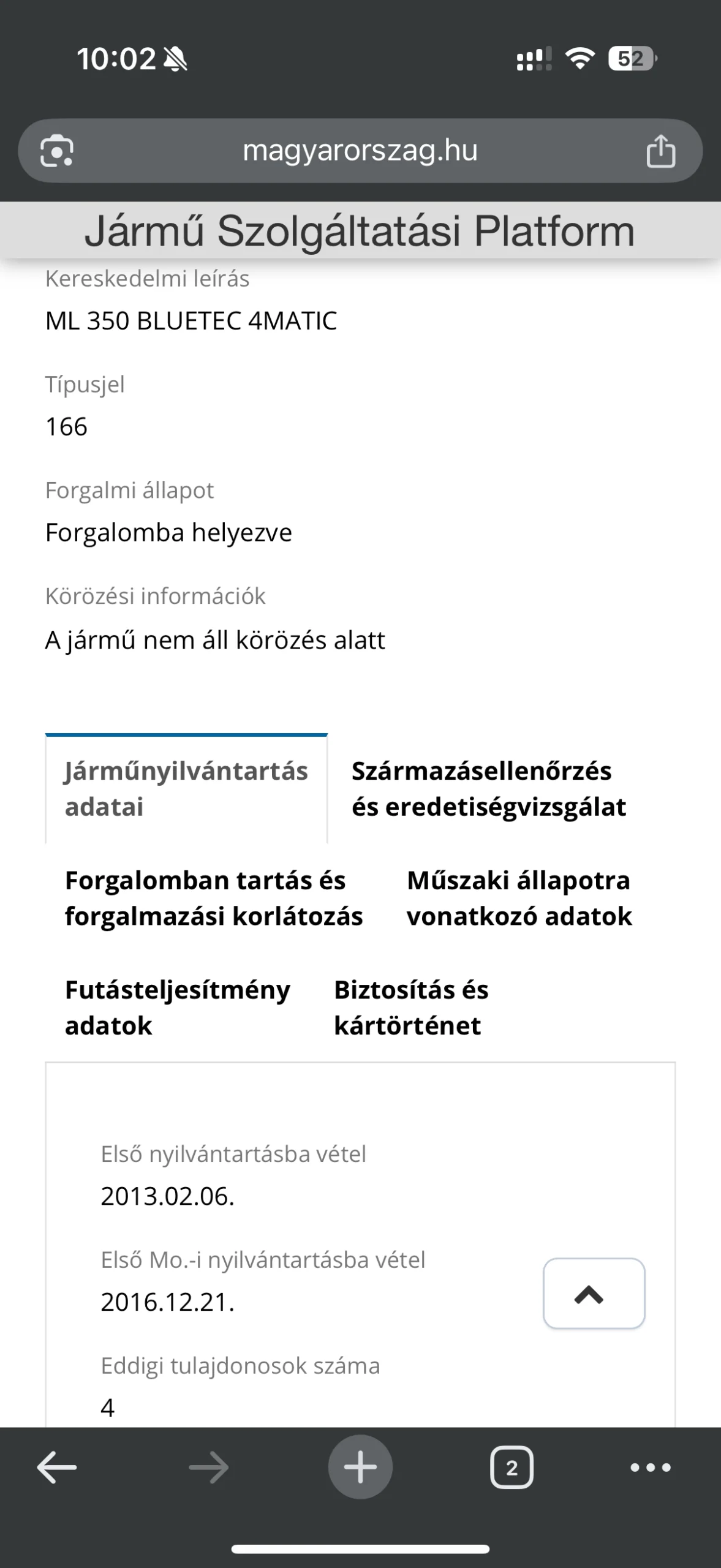Tap the magyarorszag.hu address bar
721x1568 pixels.
click(x=360, y=151)
